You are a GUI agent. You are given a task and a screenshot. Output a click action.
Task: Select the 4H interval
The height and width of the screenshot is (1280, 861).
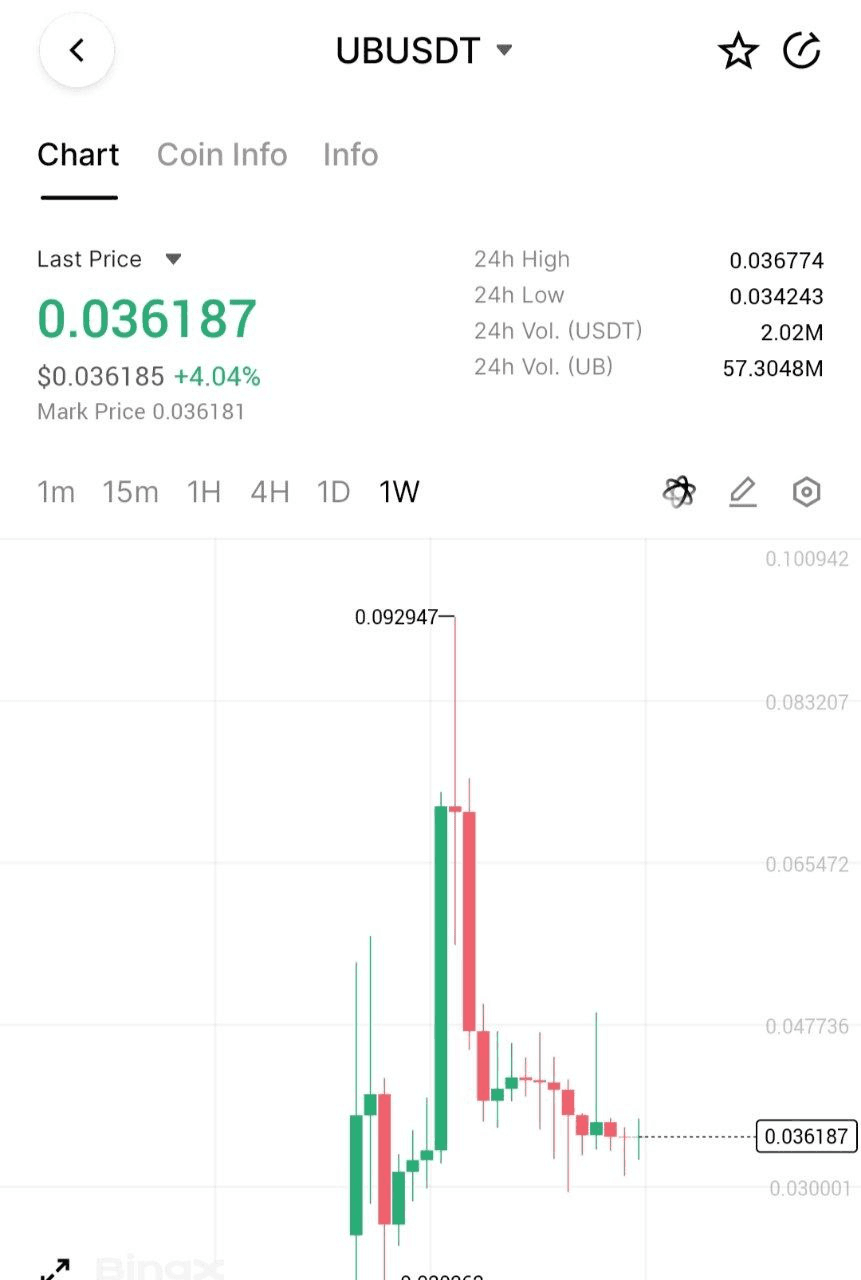click(270, 492)
